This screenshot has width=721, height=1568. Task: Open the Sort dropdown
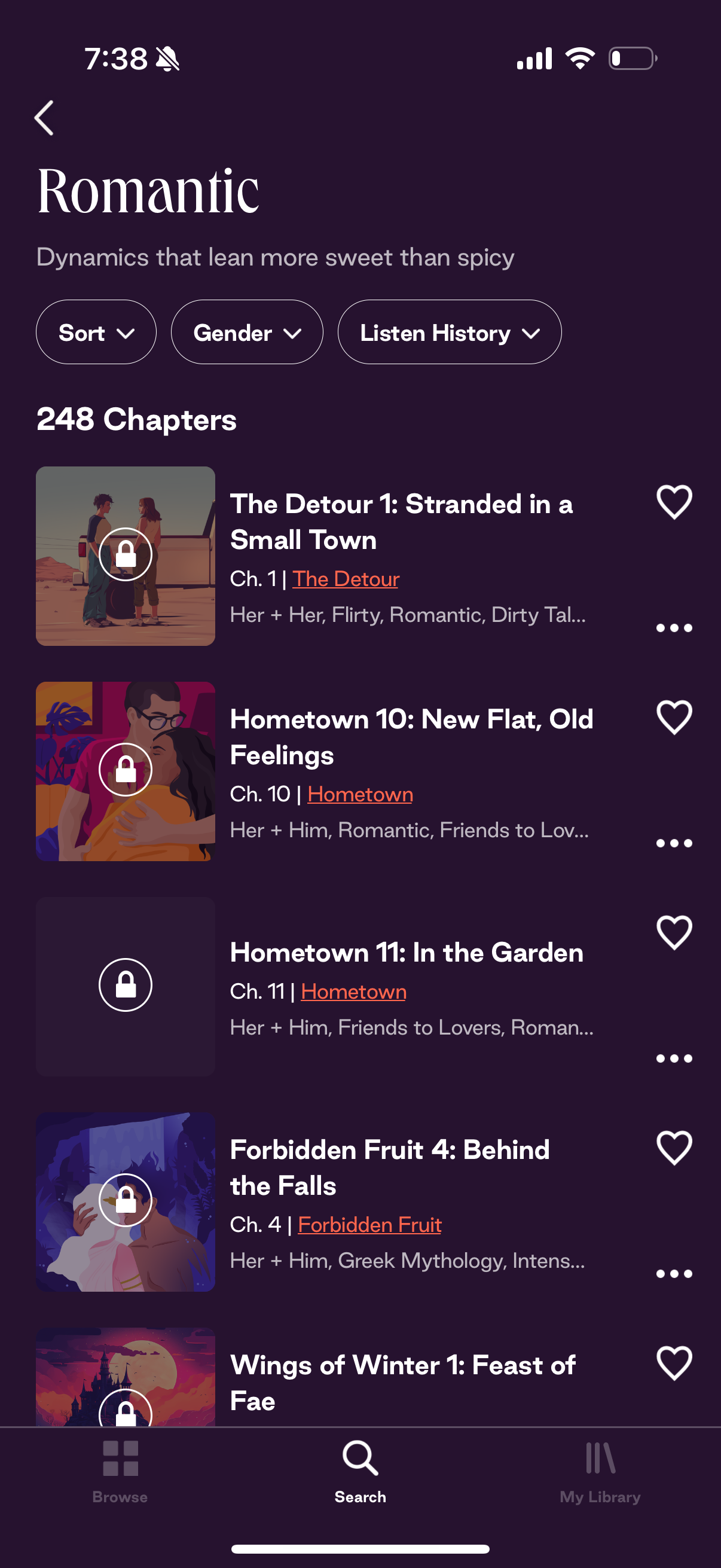click(96, 332)
